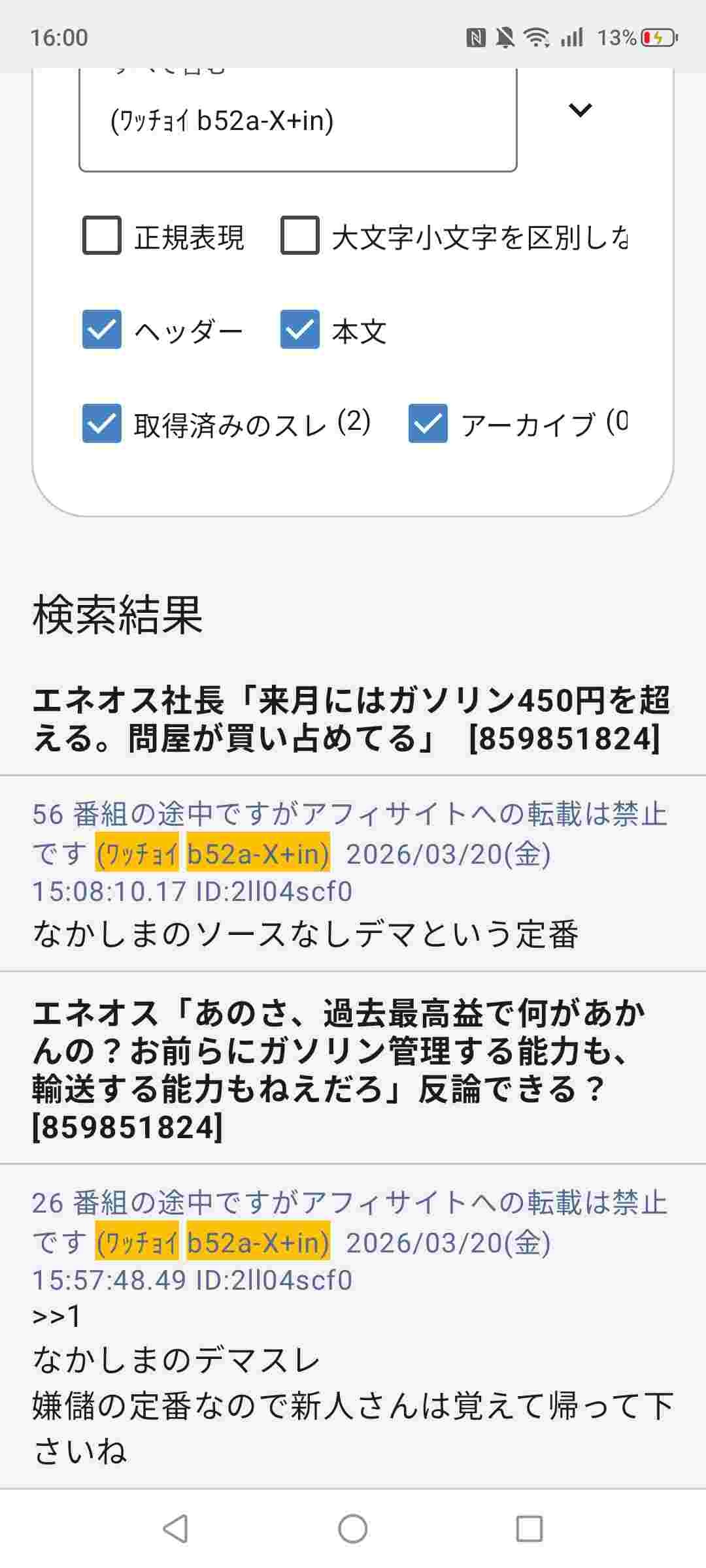Image resolution: width=706 pixels, height=1568 pixels.
Task: Tap the search field containing ワッチョイ b52a-X+in
Action: (x=297, y=121)
